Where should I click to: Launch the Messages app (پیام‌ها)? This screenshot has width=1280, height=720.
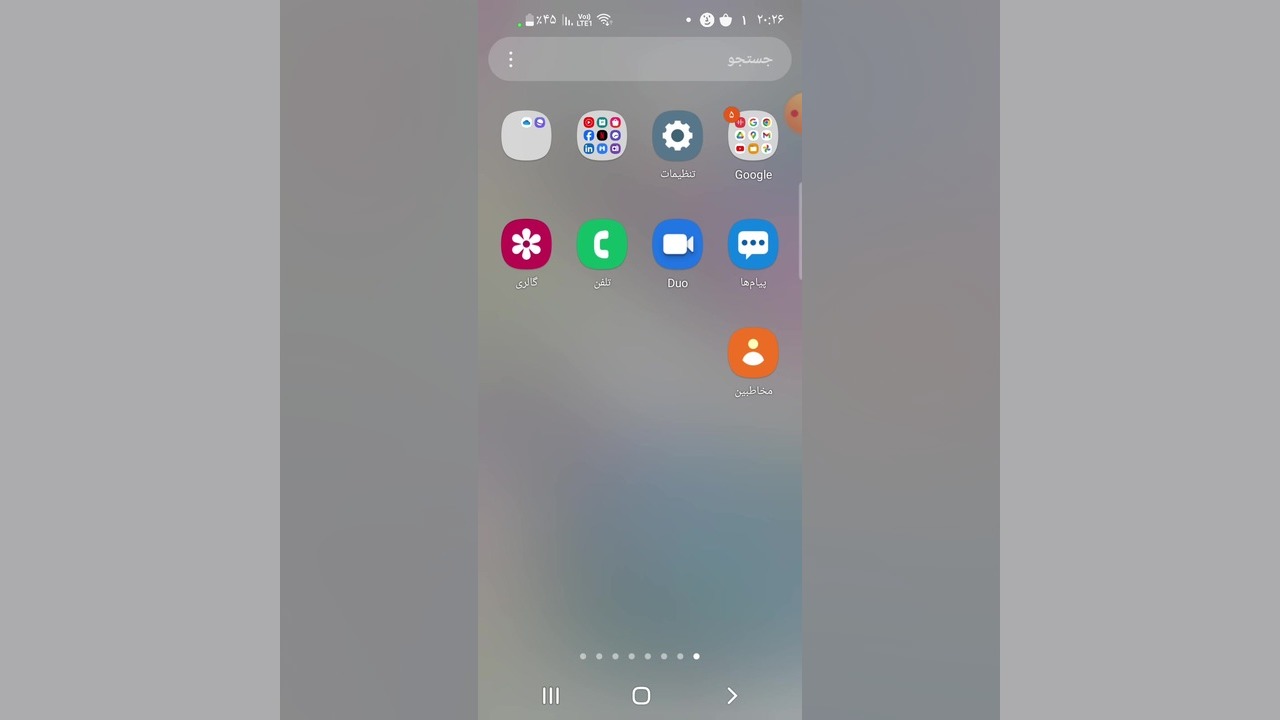point(753,245)
